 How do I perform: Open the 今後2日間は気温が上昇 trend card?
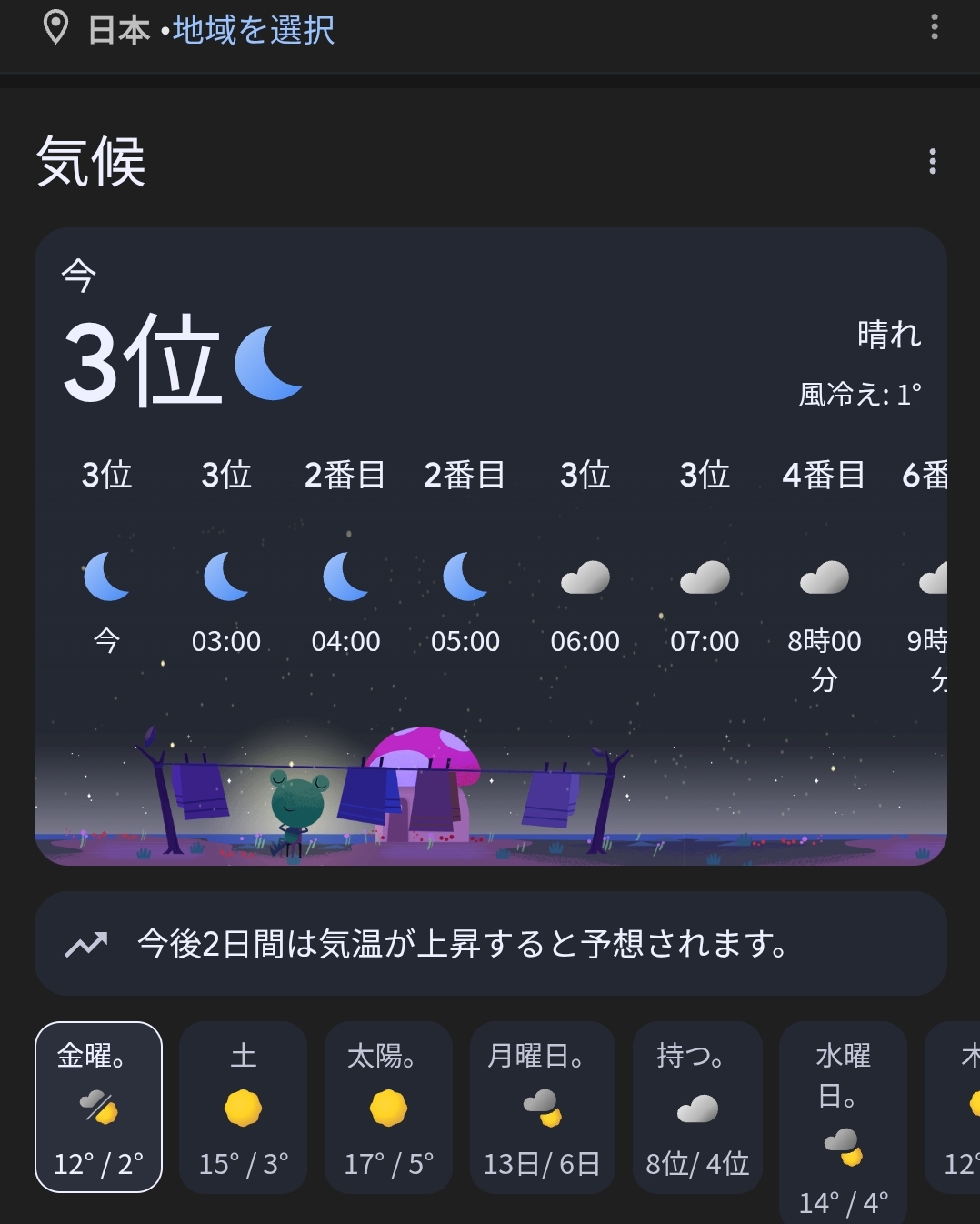[491, 944]
